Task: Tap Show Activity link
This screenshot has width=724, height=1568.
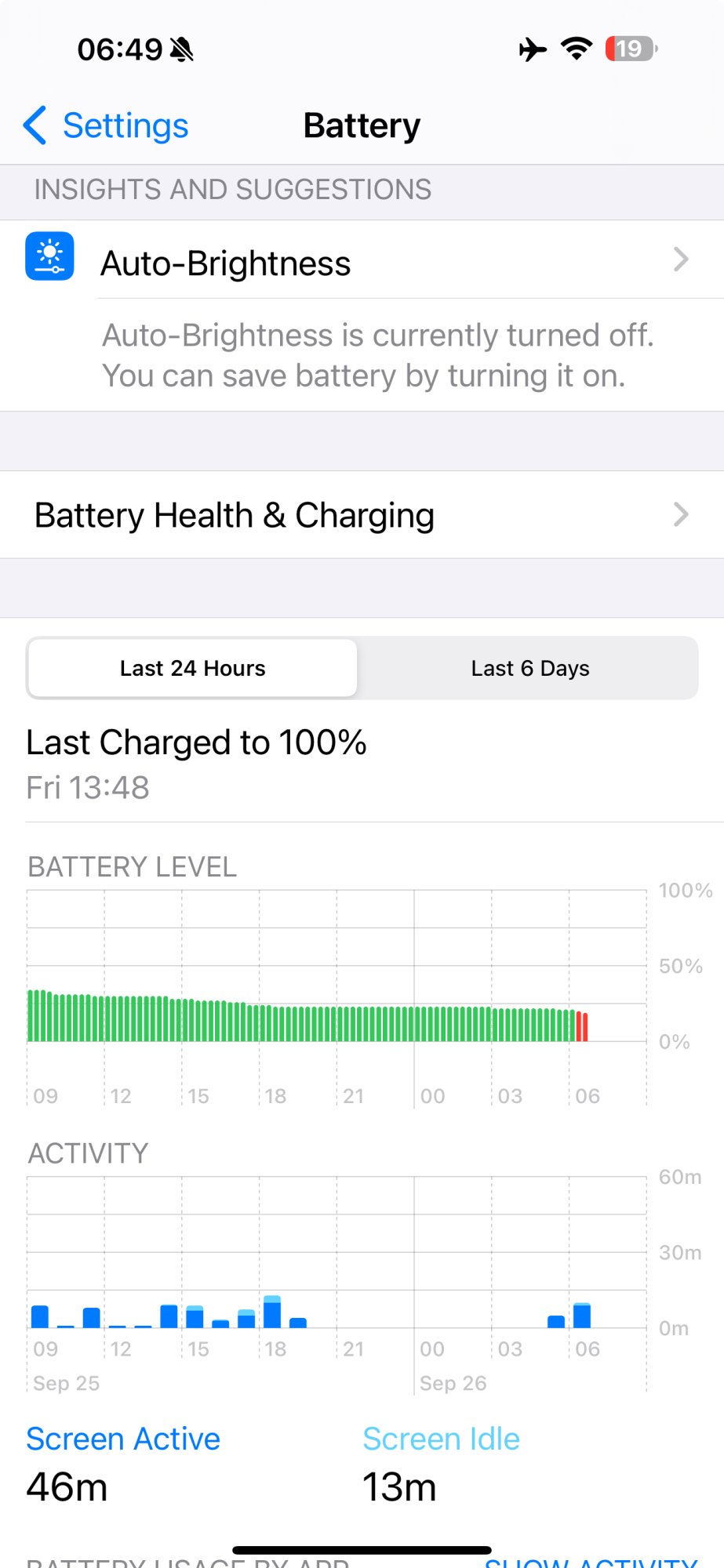Action: point(591,1561)
